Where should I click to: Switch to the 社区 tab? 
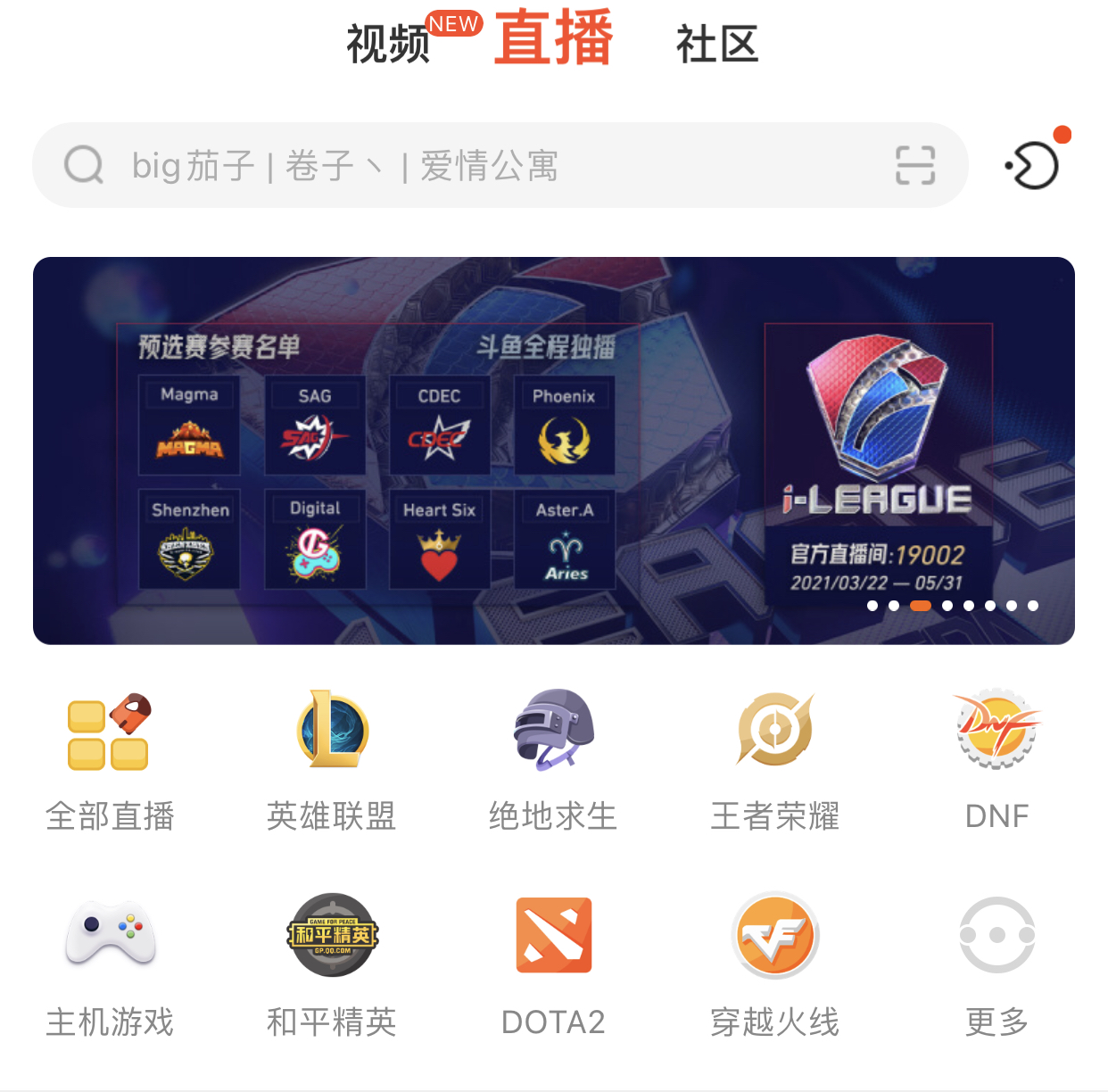[x=716, y=43]
